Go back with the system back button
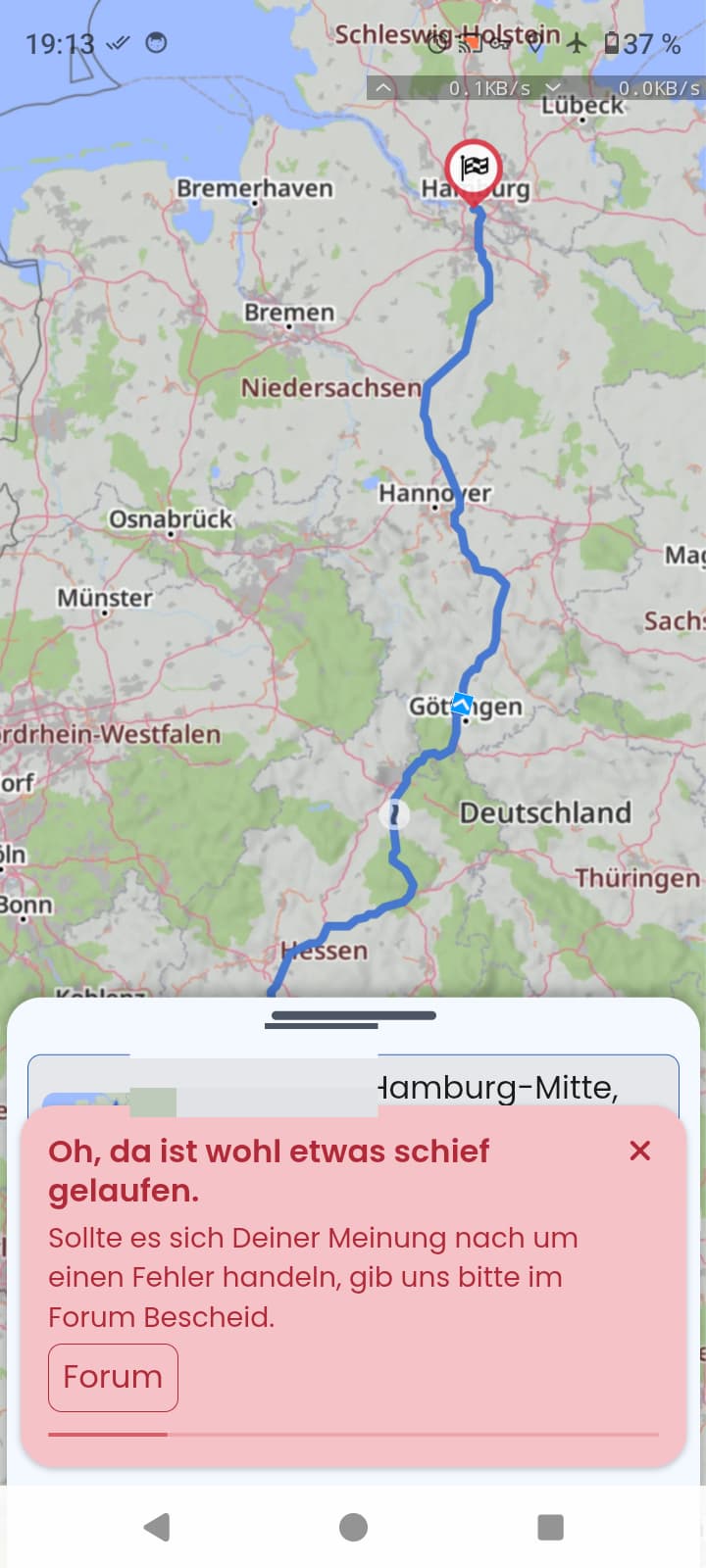Screen dimensions: 706x1568 point(157,1527)
